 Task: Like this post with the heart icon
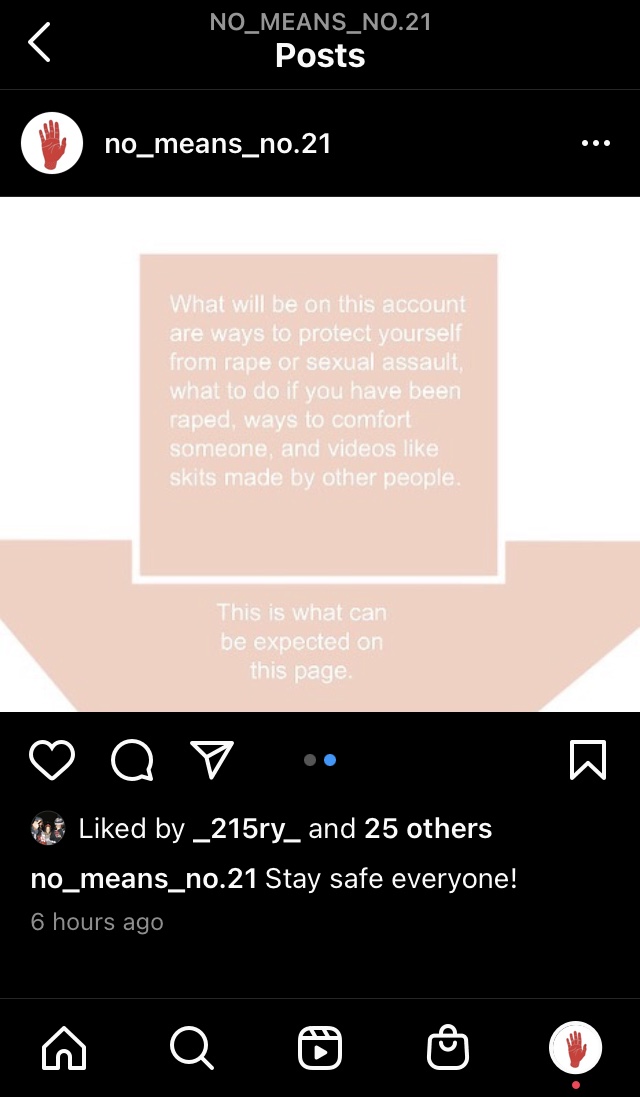click(52, 760)
